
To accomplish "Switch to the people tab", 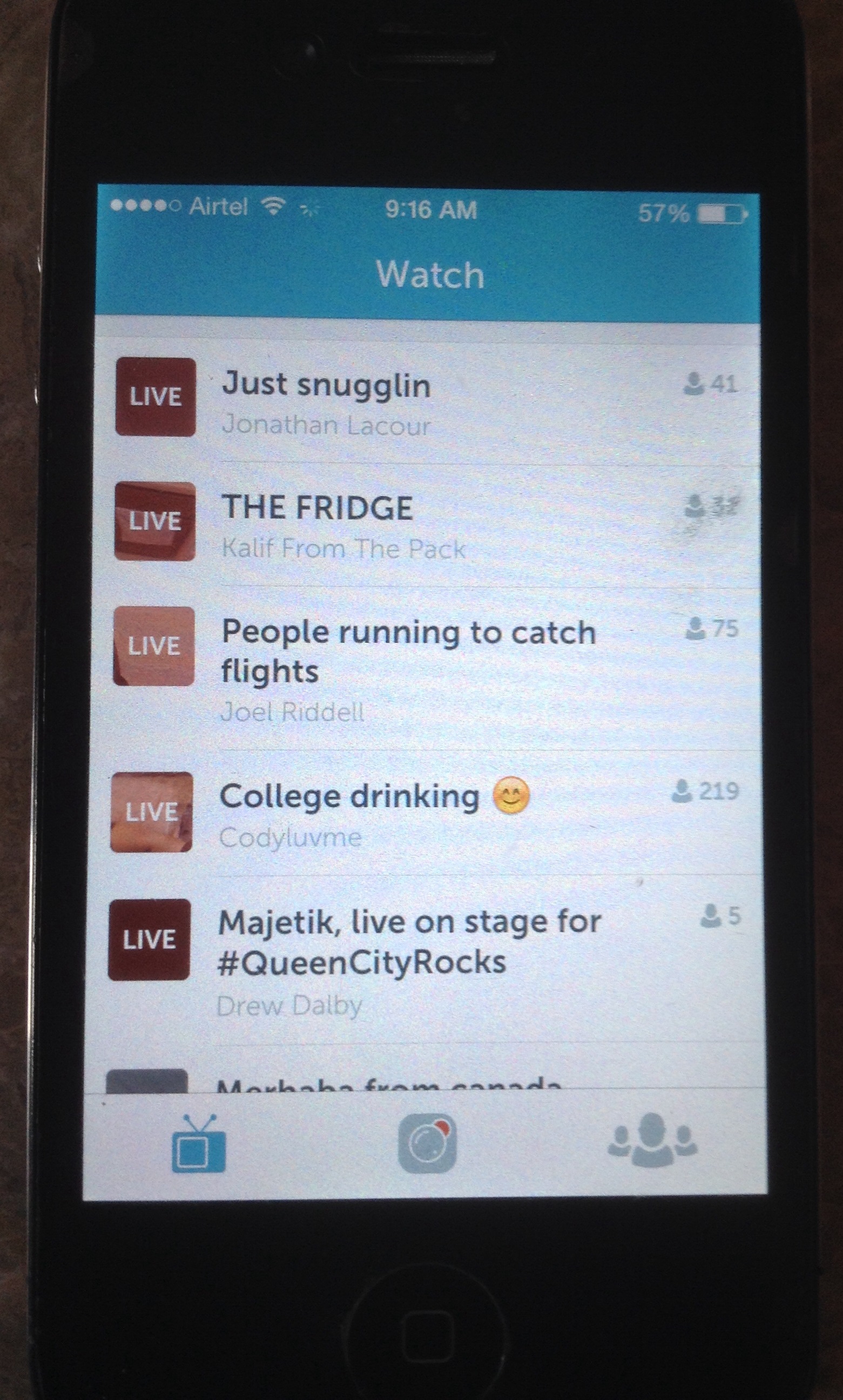I will point(652,1142).
